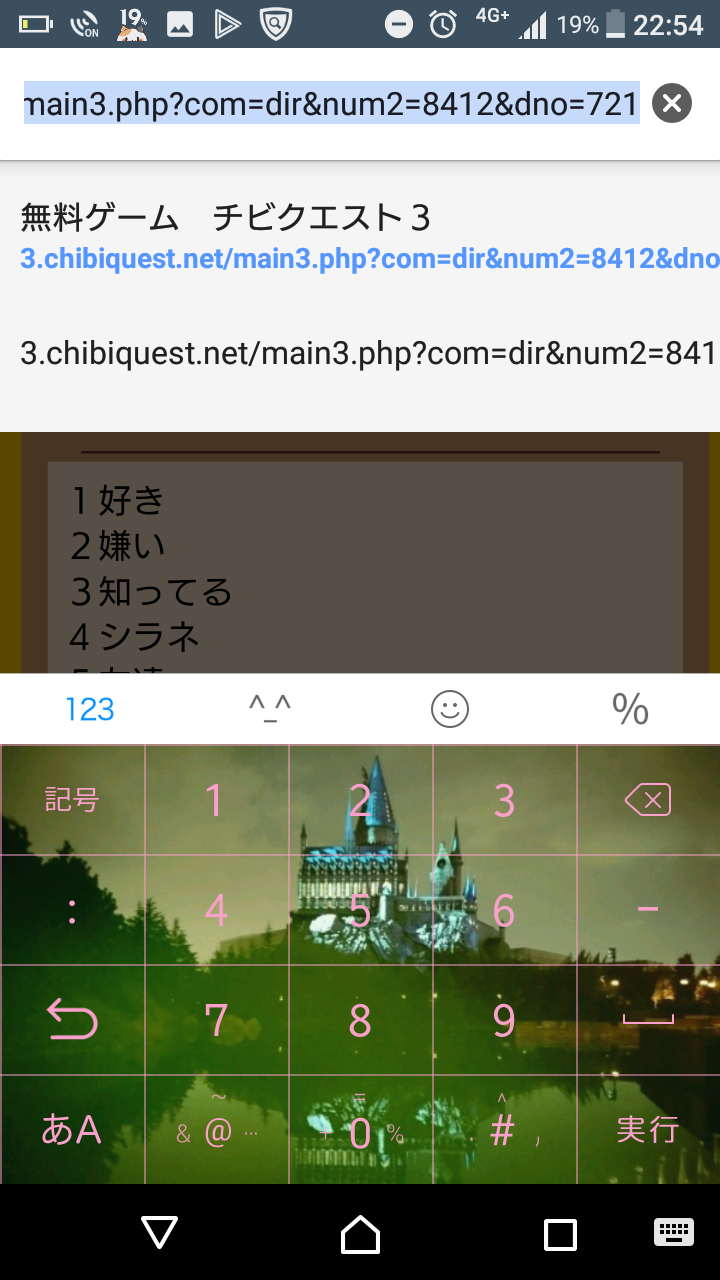Tap the keyboard undo arrow key
The width and height of the screenshot is (720, 1280).
(72, 1020)
